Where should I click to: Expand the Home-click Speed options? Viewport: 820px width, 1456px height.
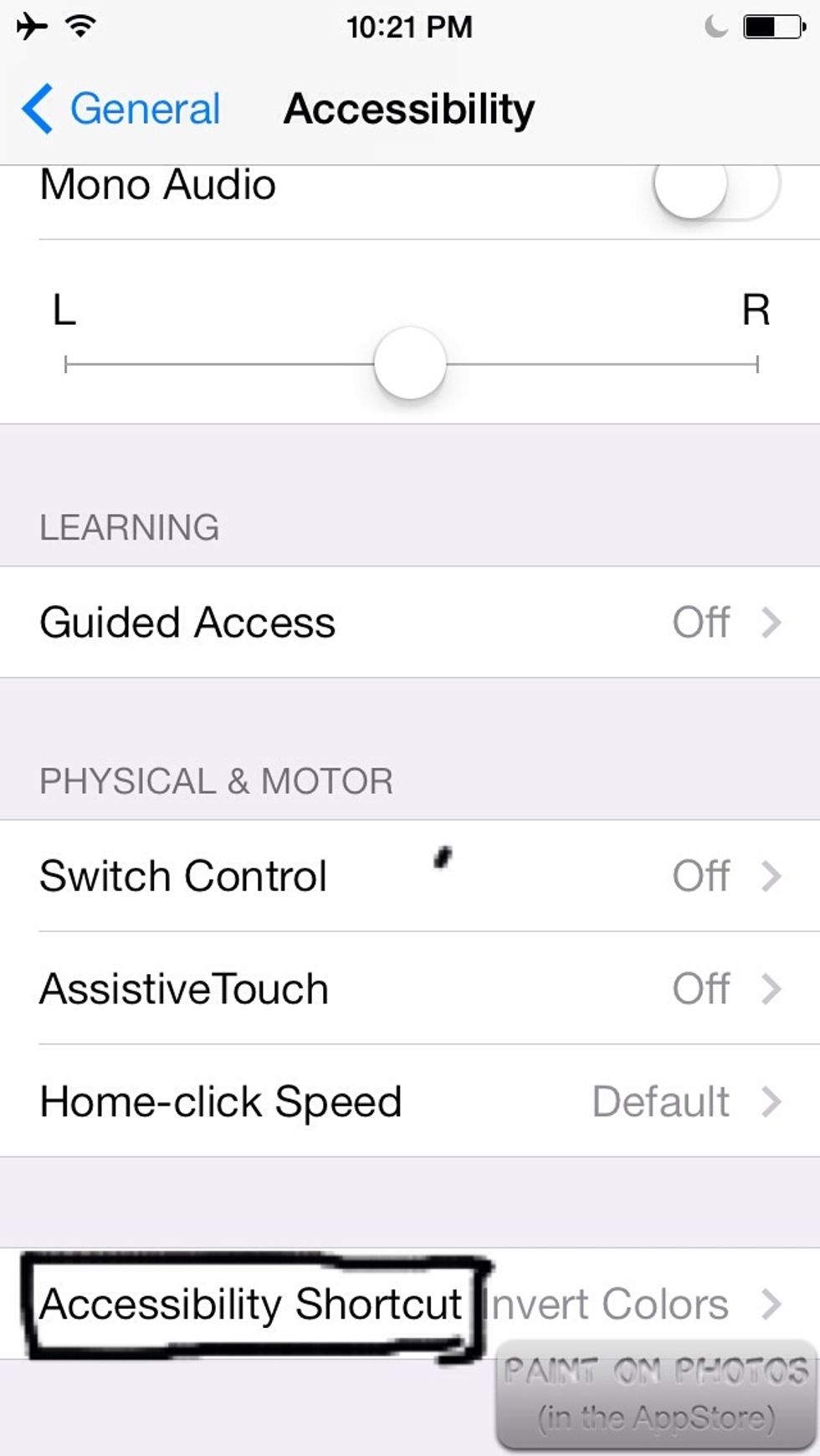click(x=767, y=1101)
